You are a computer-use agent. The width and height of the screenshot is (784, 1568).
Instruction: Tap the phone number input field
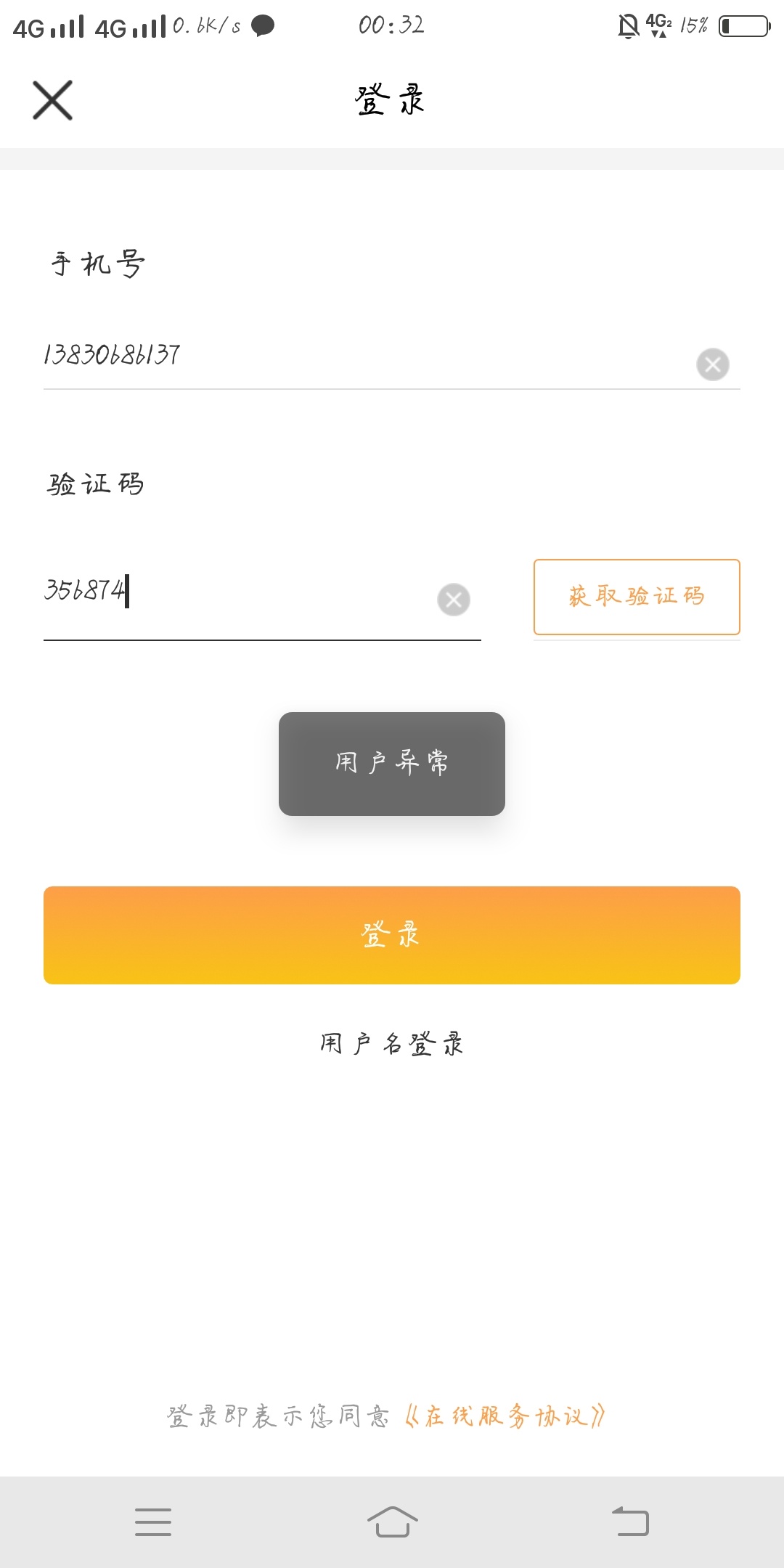pos(363,356)
